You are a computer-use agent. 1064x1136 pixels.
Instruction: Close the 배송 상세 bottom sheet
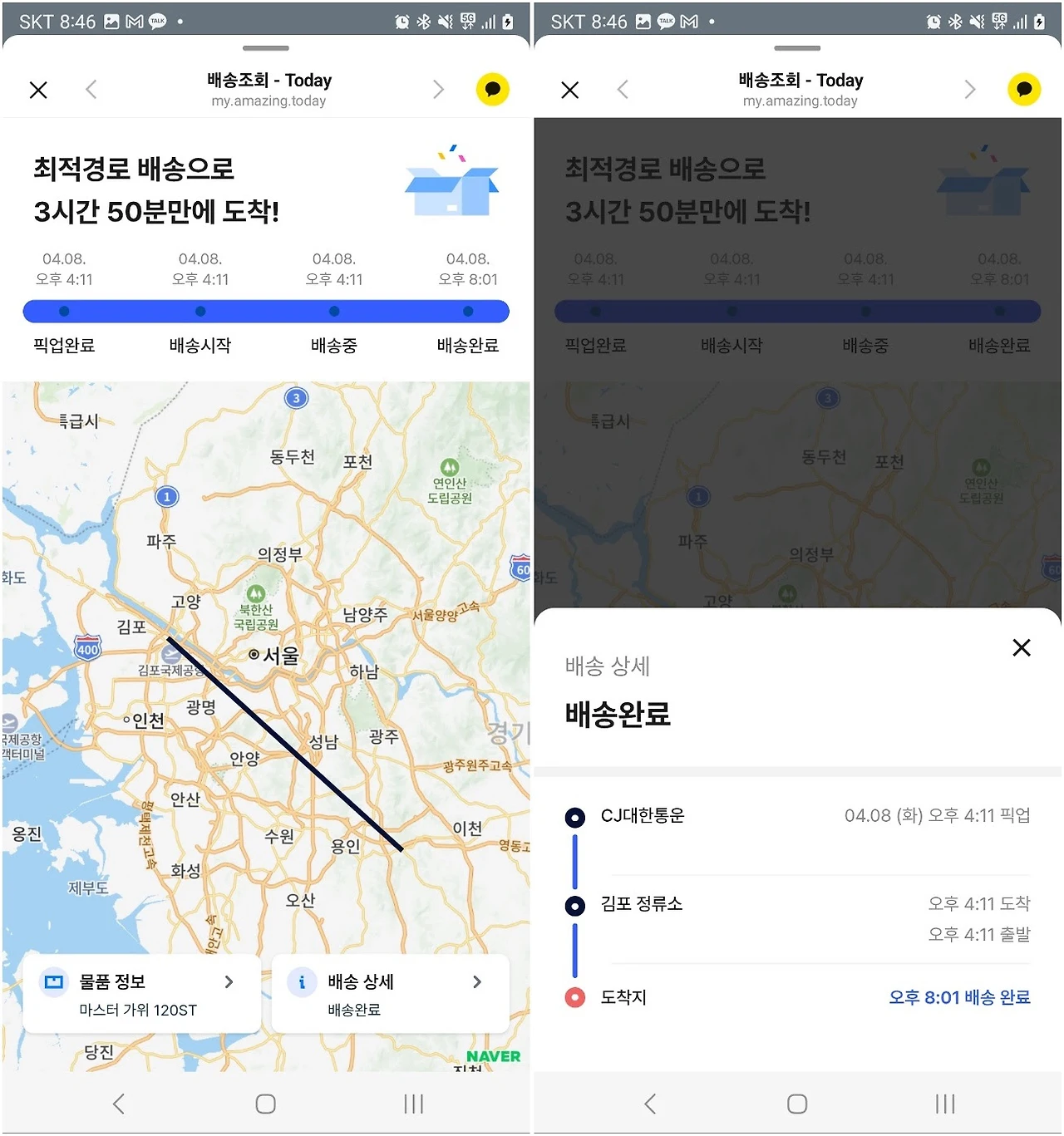click(1022, 647)
